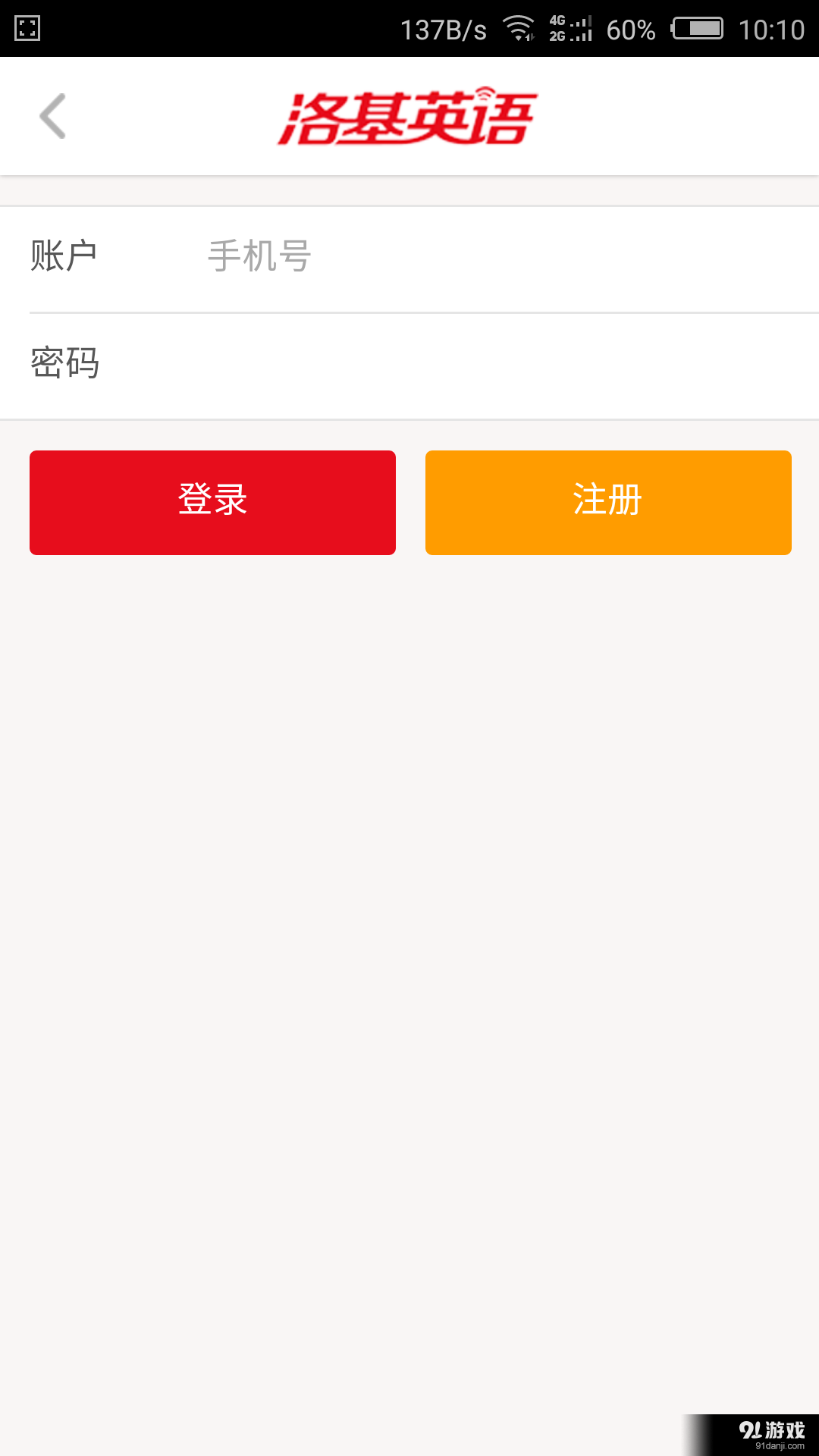The width and height of the screenshot is (819, 1456).
Task: Tap the 密码 password label
Action: 66,363
